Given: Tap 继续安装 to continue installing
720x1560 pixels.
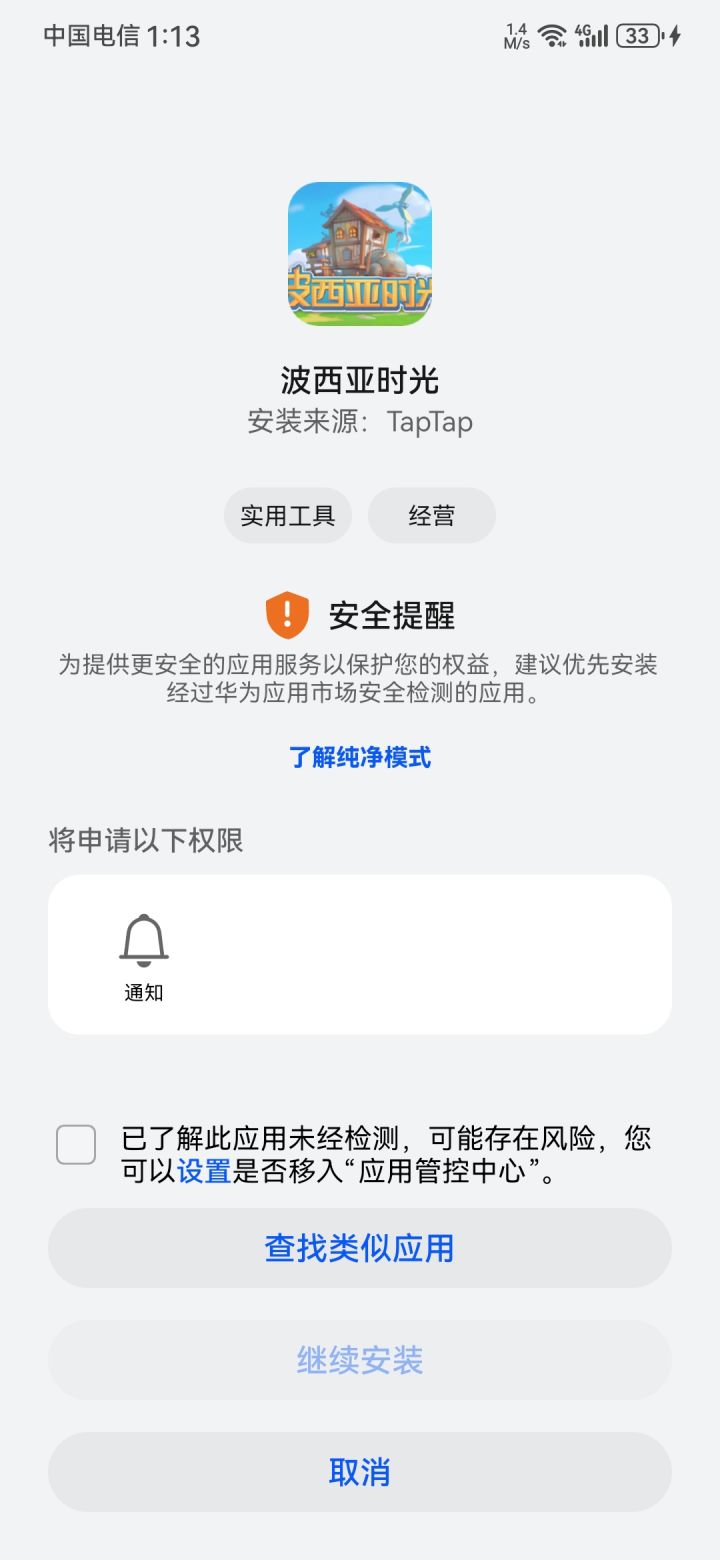Looking at the screenshot, I should tap(360, 1360).
